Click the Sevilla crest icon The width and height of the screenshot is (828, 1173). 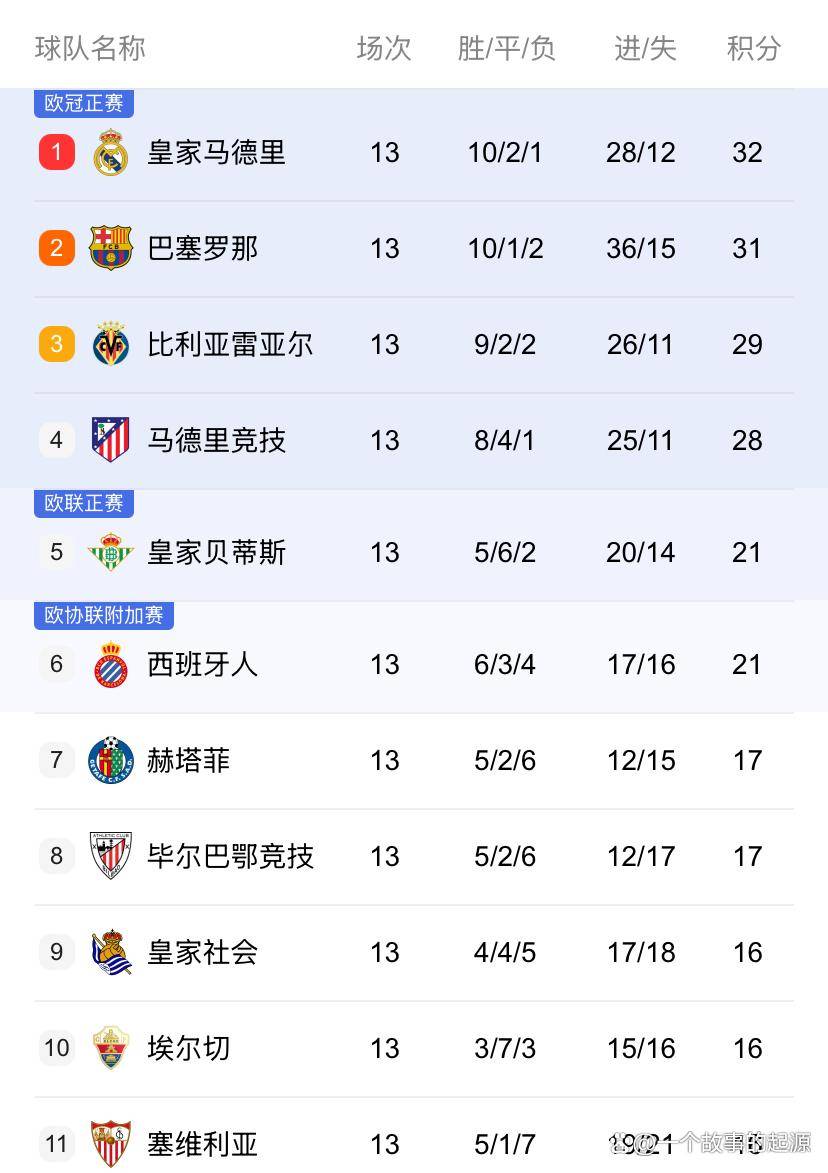pyautogui.click(x=111, y=1144)
